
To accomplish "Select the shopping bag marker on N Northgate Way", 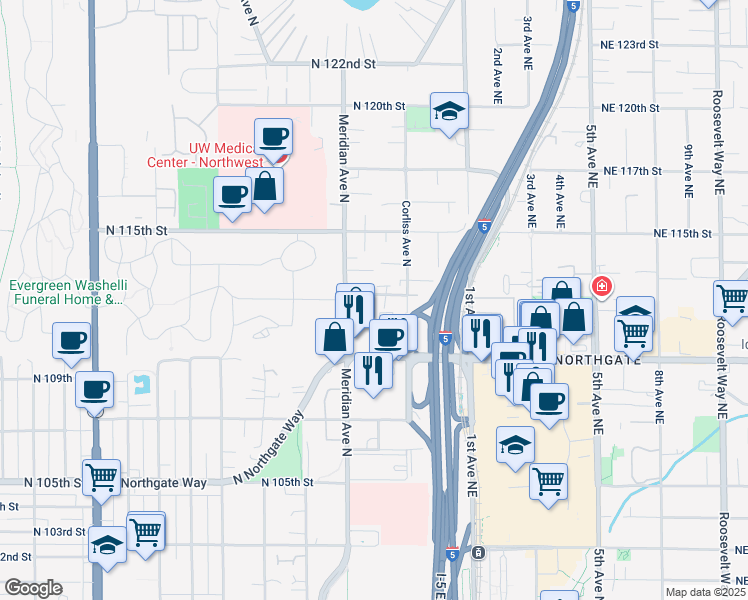I will click(334, 338).
